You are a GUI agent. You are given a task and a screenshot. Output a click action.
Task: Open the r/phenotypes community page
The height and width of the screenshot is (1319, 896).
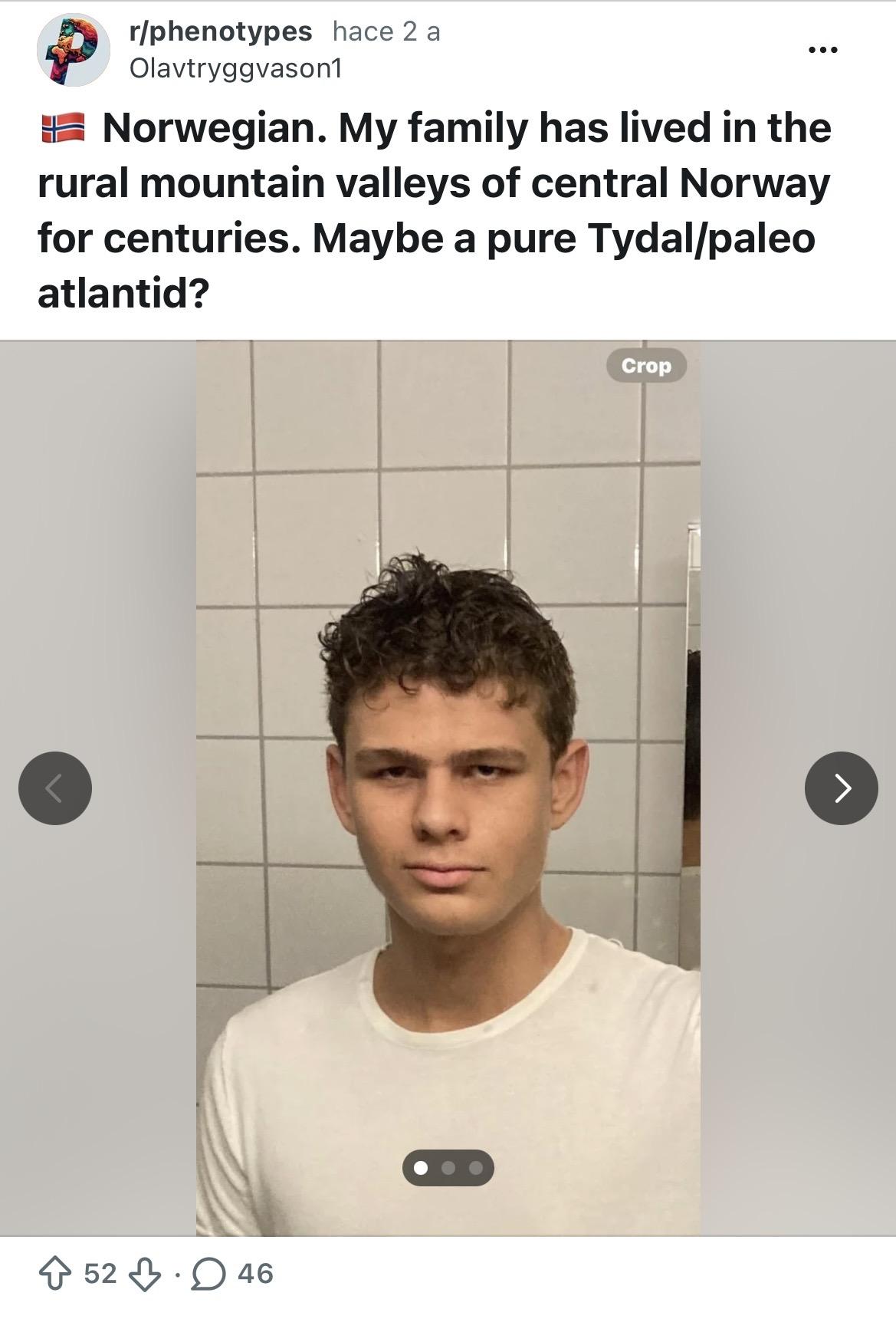point(222,31)
